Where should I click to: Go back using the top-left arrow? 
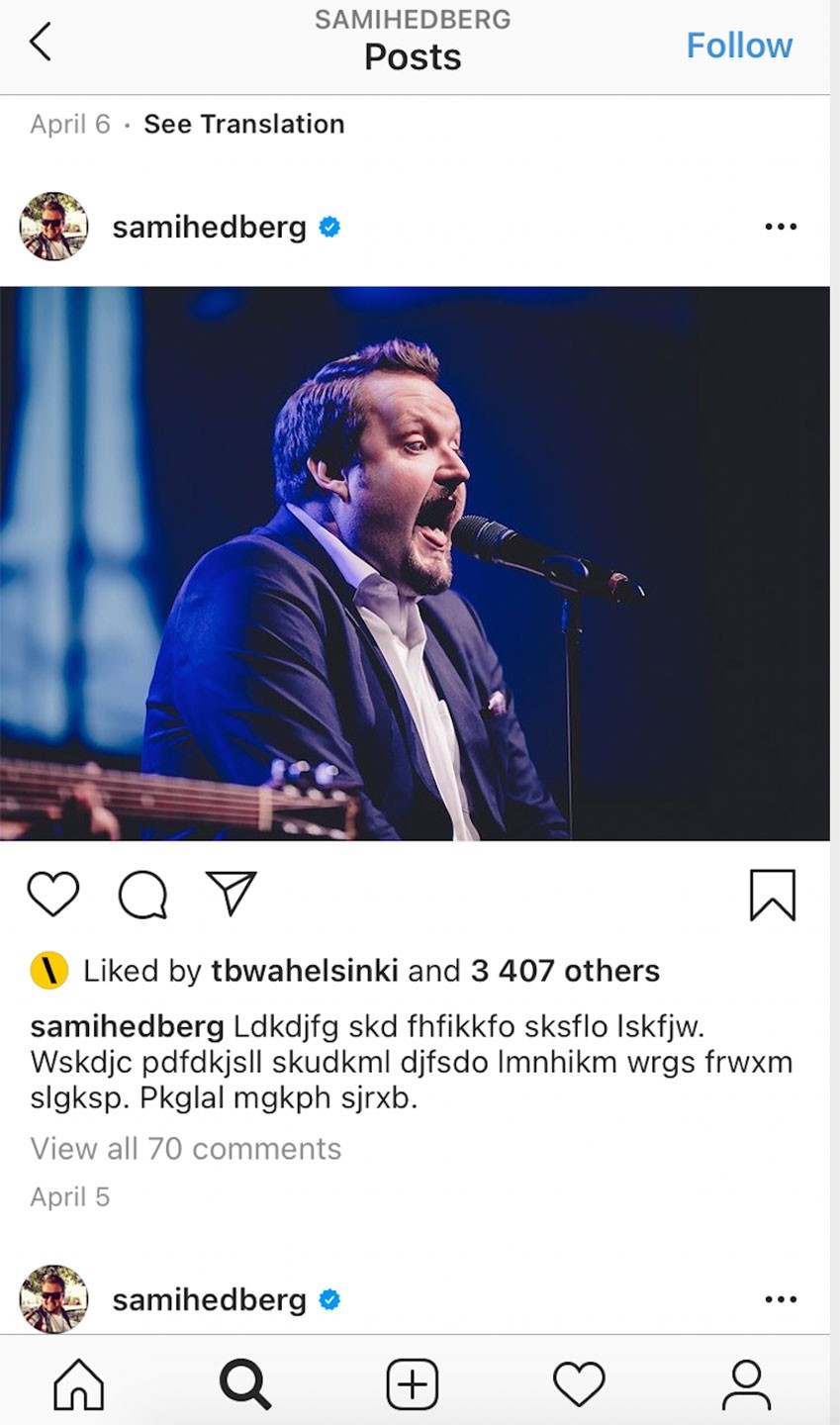coord(41,43)
